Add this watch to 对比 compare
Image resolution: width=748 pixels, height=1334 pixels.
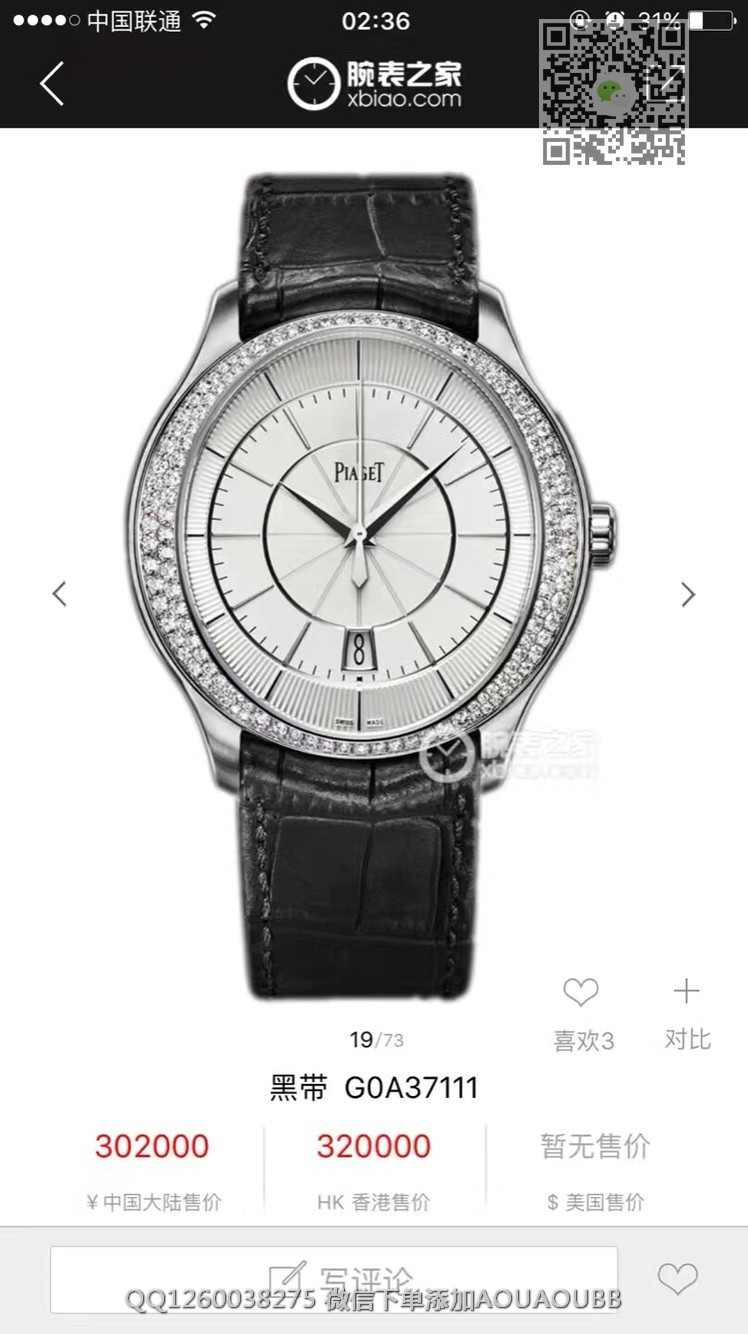point(687,993)
